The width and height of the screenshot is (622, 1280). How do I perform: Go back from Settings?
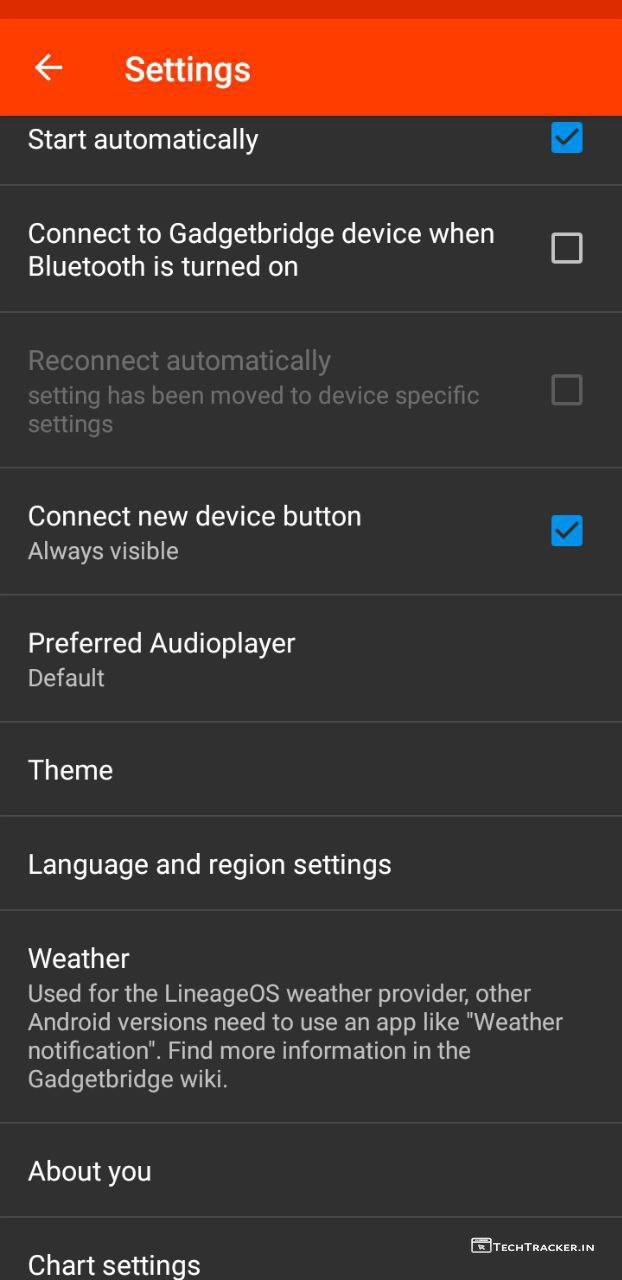[x=48, y=68]
